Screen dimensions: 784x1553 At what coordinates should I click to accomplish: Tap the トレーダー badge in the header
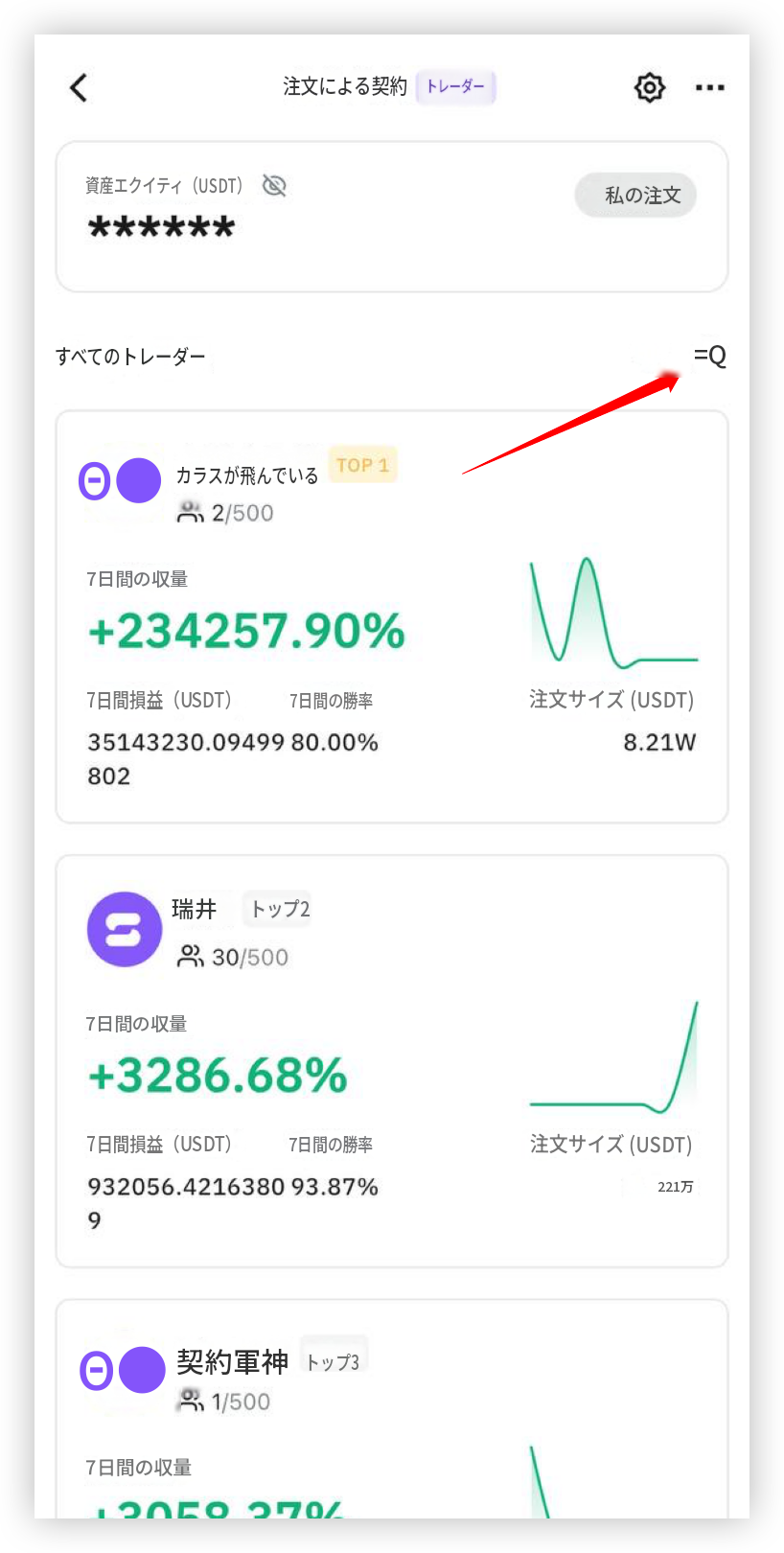[455, 86]
